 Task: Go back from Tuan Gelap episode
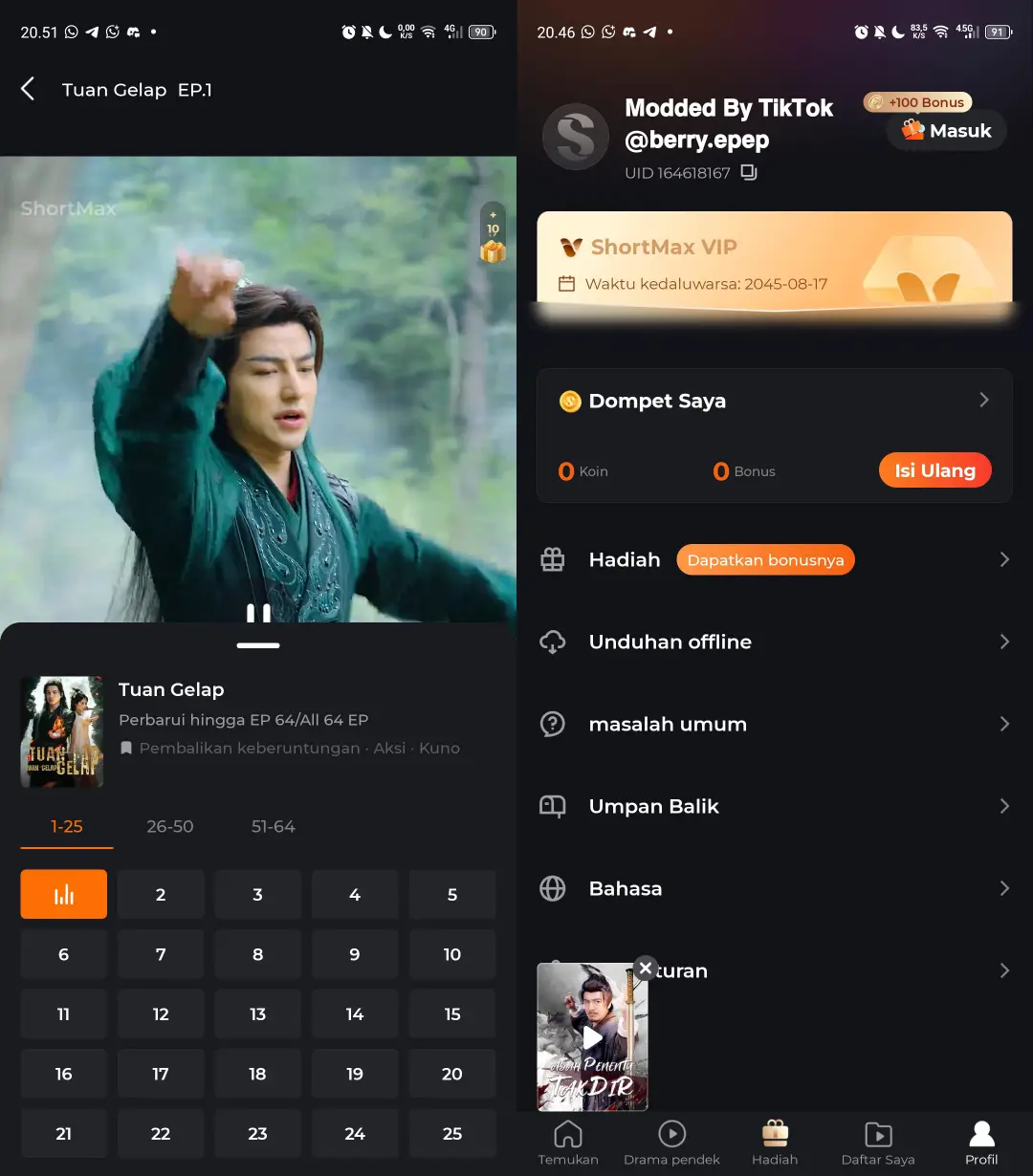coord(28,90)
